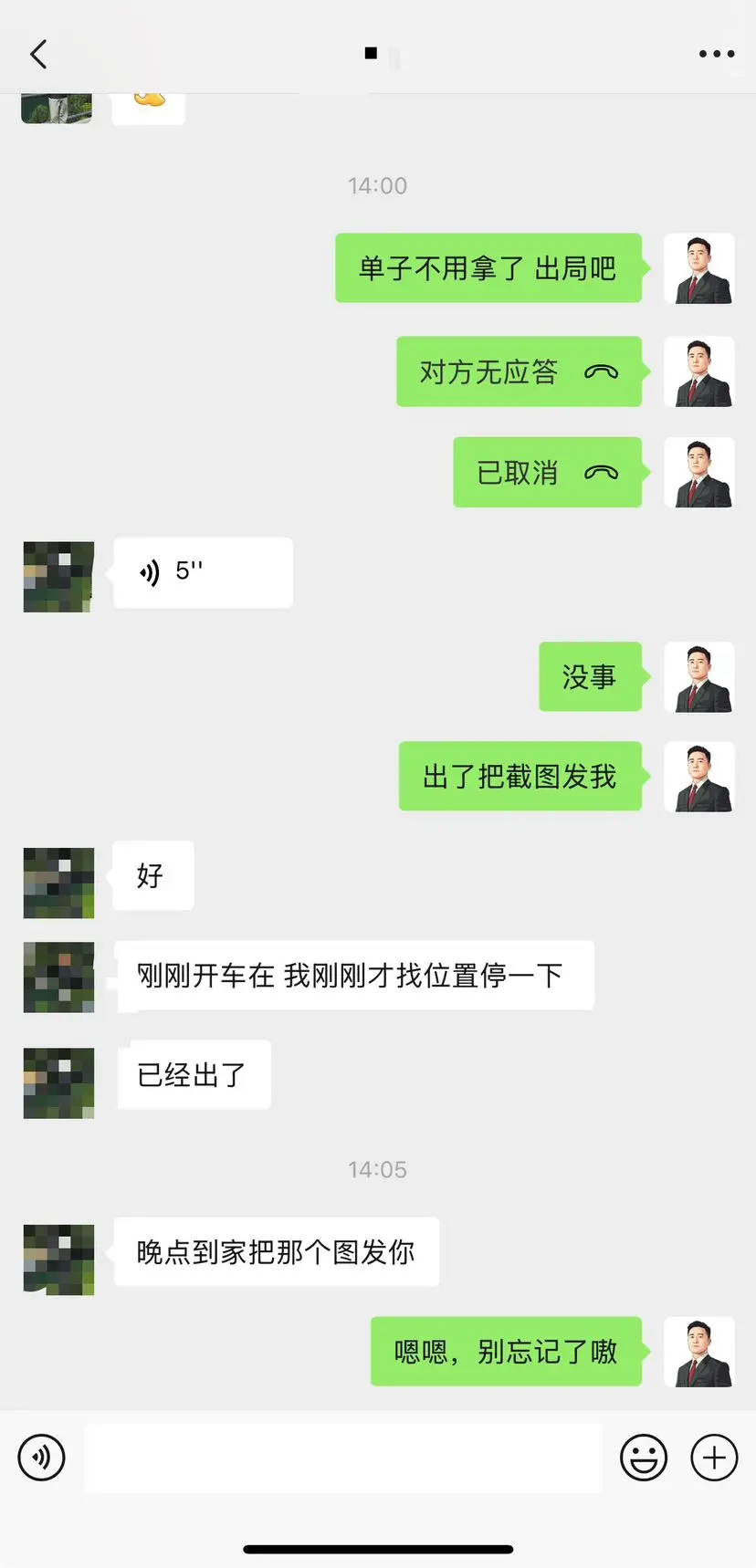
Task: Tap the '晚点到家把那个图发你' message bubble
Action: [275, 1252]
